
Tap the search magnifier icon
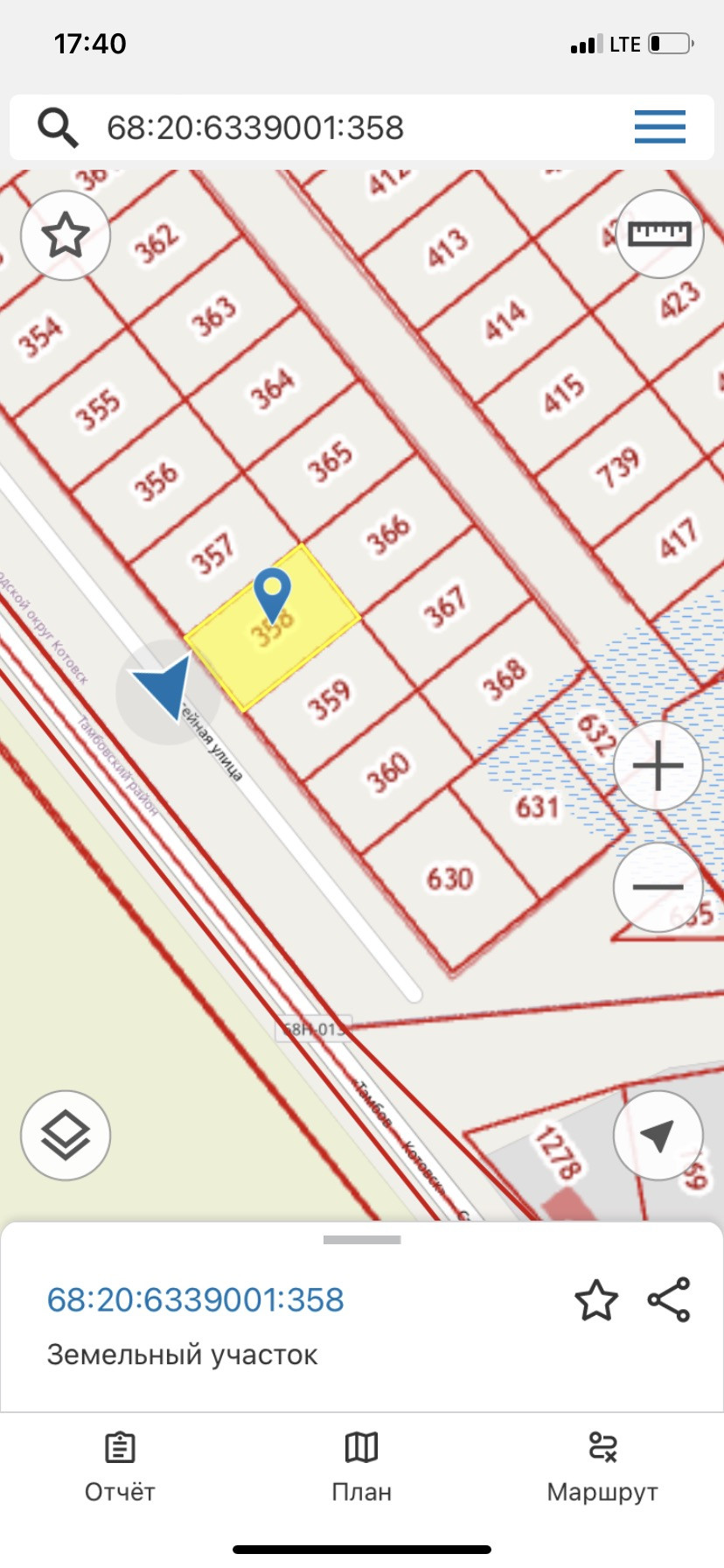click(58, 128)
